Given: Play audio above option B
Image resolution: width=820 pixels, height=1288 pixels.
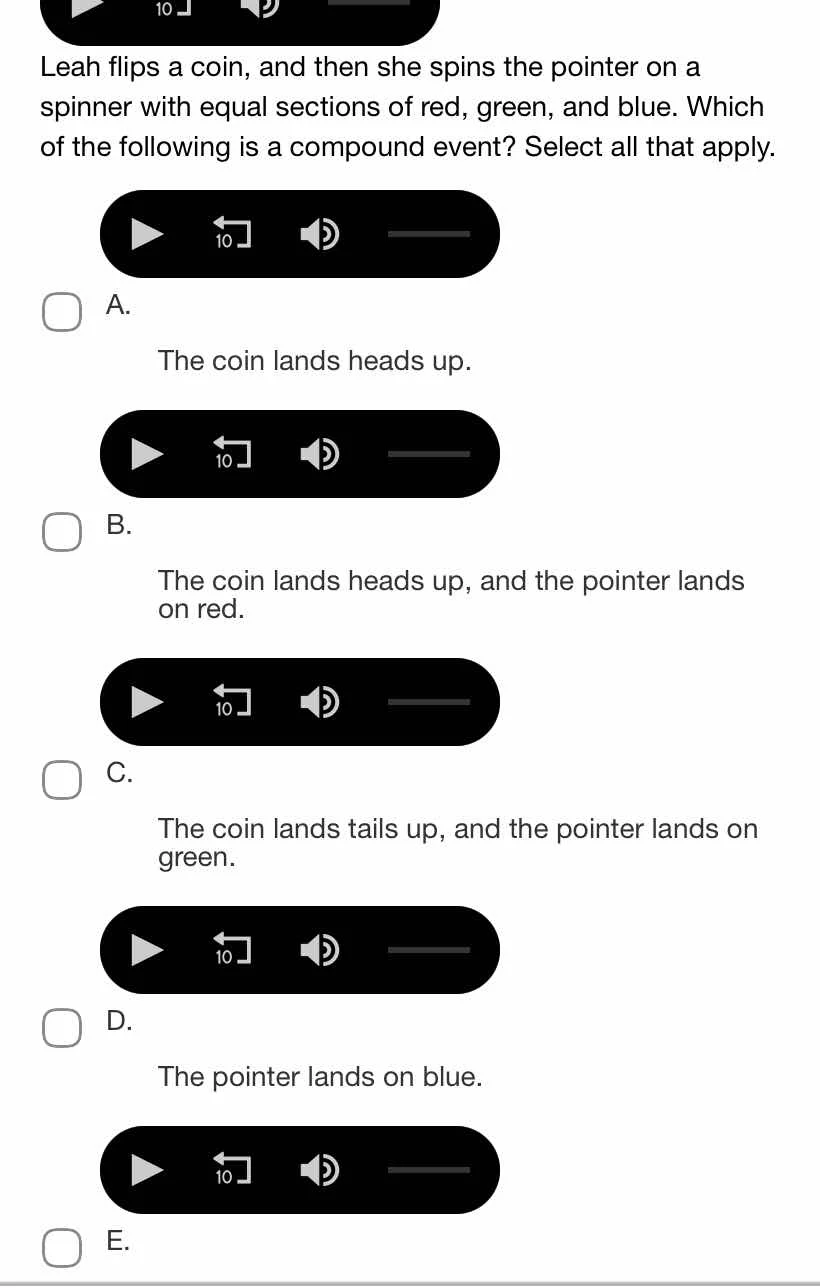Looking at the screenshot, I should click(148, 454).
